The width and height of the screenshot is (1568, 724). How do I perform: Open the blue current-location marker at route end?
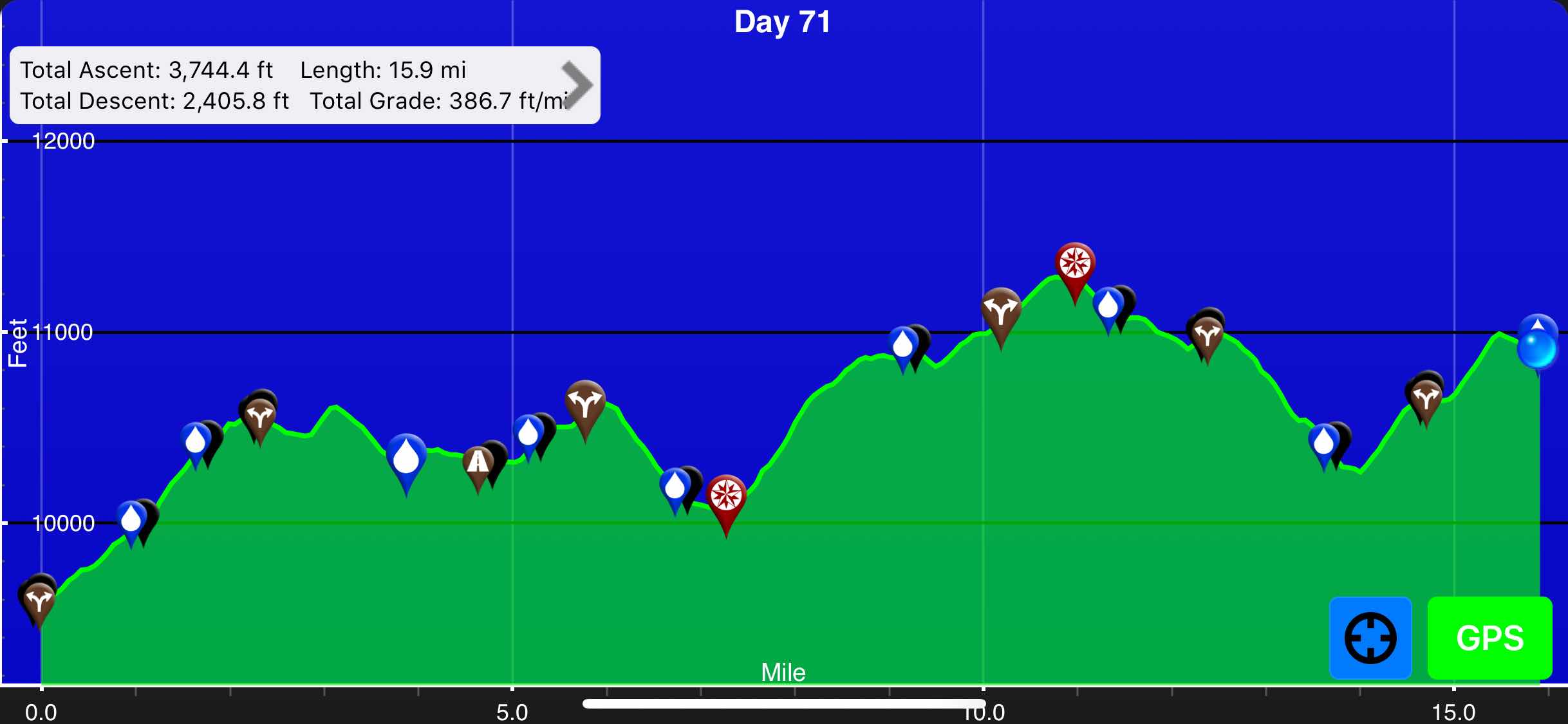click(1537, 348)
